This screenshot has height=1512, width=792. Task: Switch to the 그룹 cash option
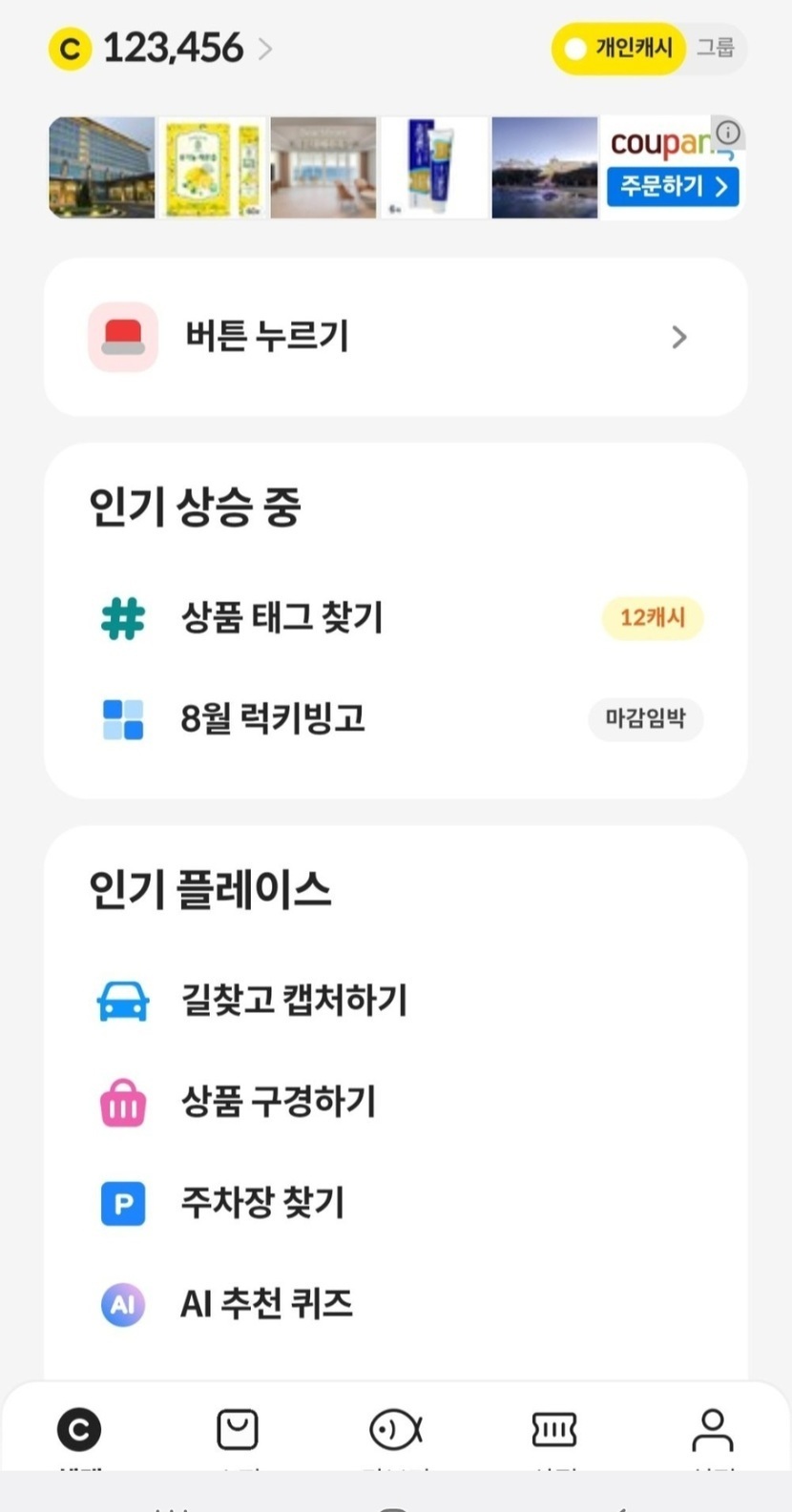(715, 48)
